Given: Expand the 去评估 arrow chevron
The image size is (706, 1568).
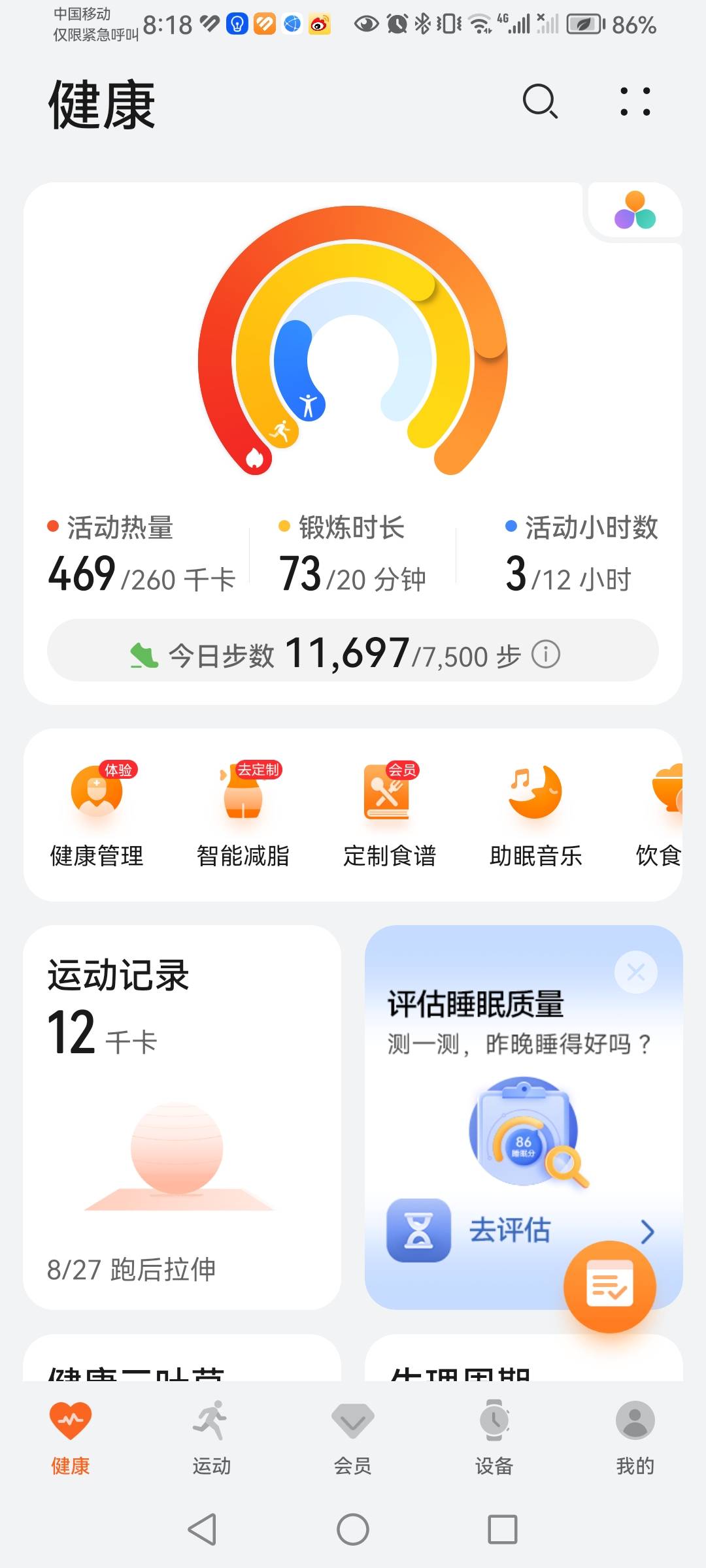Looking at the screenshot, I should [647, 1232].
